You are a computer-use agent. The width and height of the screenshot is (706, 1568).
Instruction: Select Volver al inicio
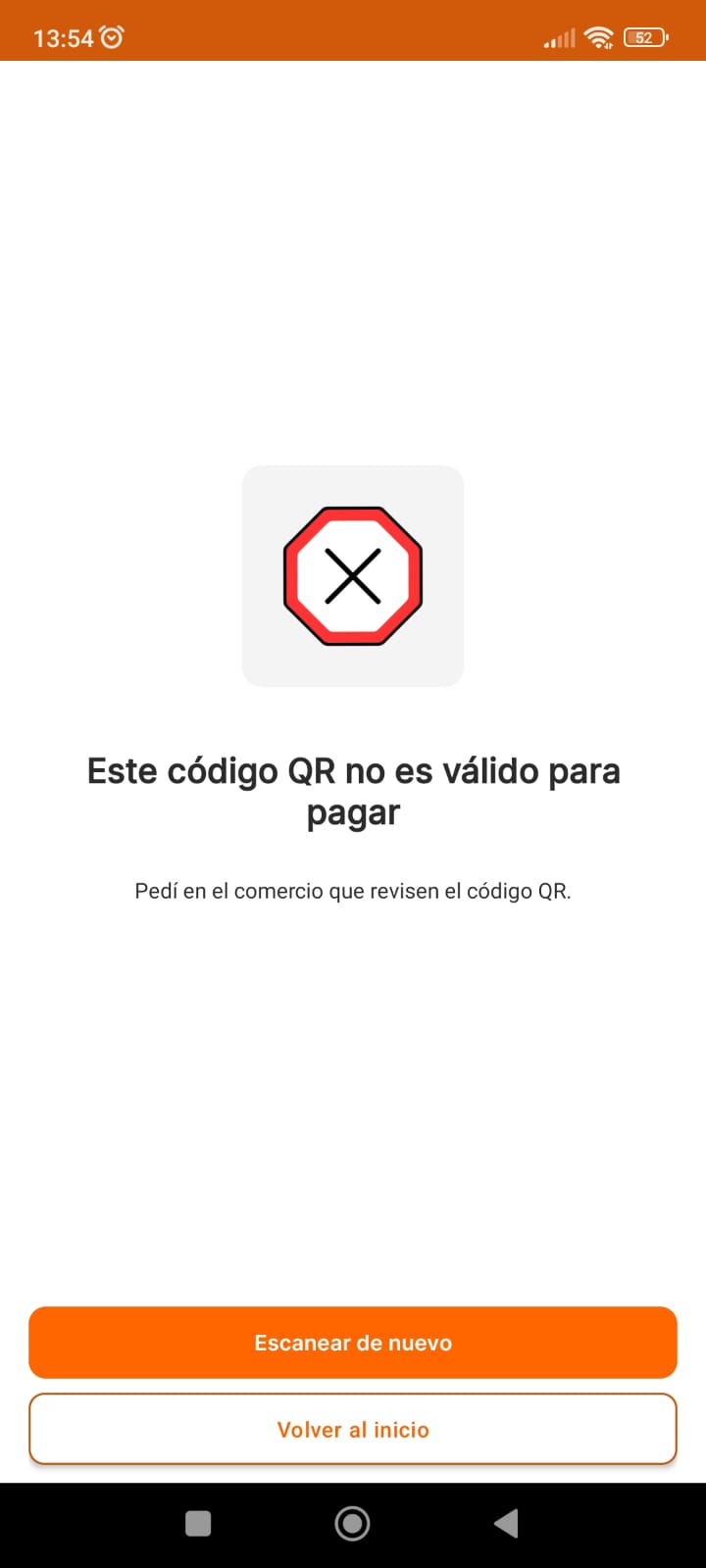[353, 1429]
